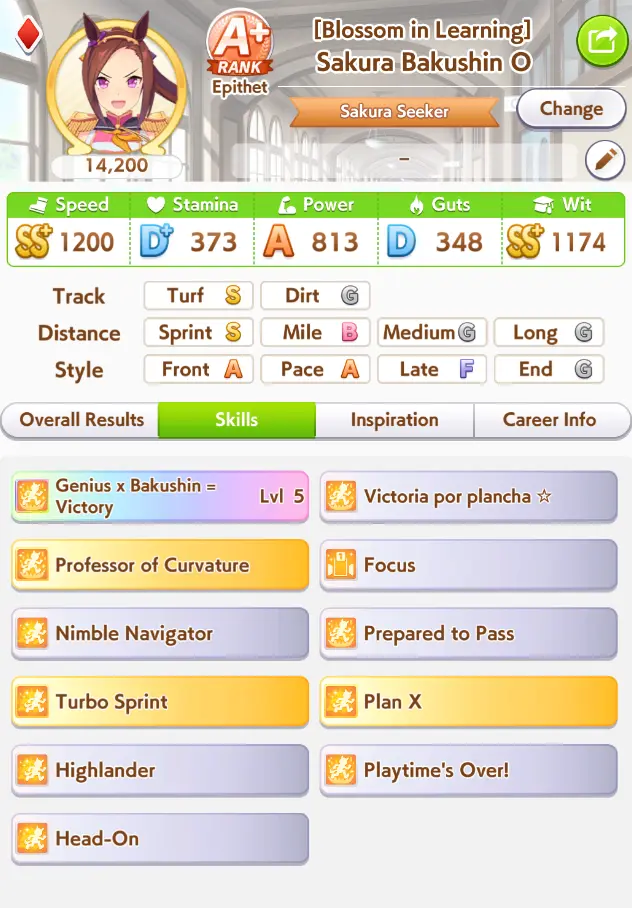The width and height of the screenshot is (632, 908).
Task: Select the Skills tab
Action: [236, 420]
